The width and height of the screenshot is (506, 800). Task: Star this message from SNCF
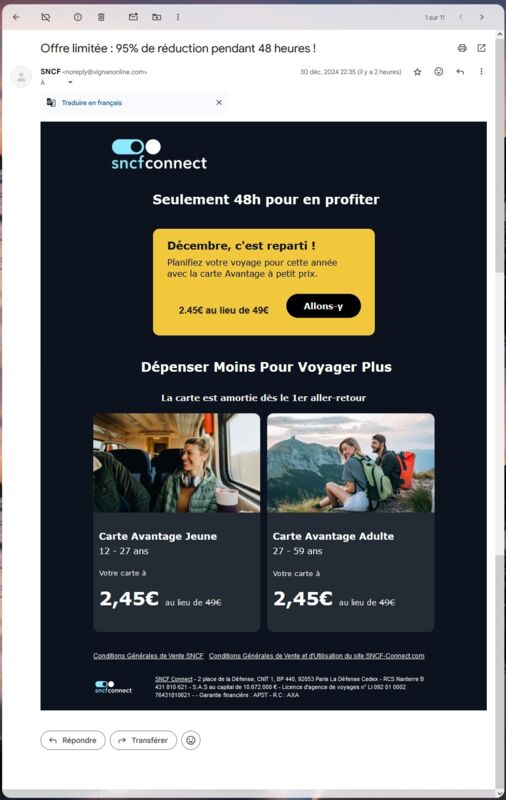tap(417, 72)
